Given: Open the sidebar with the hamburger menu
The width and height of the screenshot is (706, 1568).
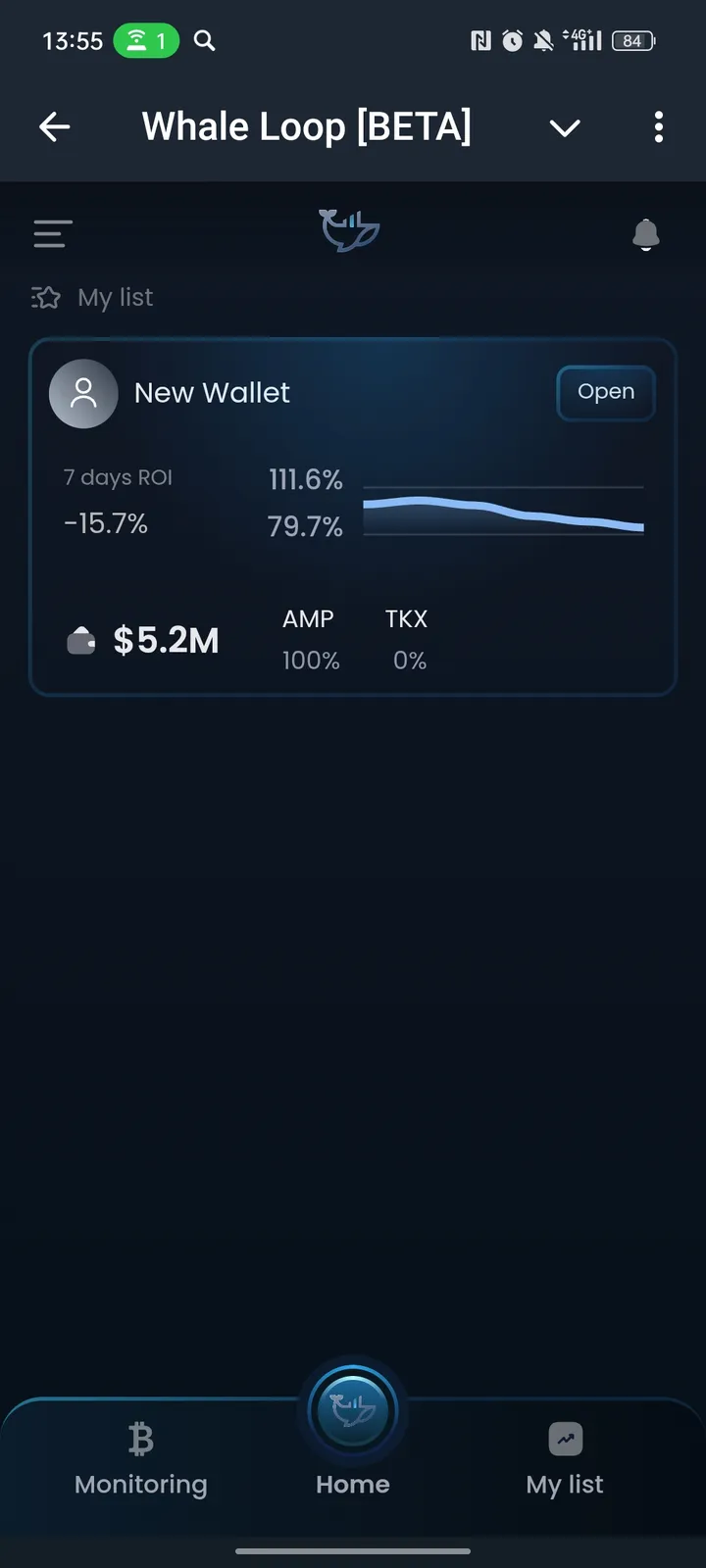Looking at the screenshot, I should tap(52, 234).
